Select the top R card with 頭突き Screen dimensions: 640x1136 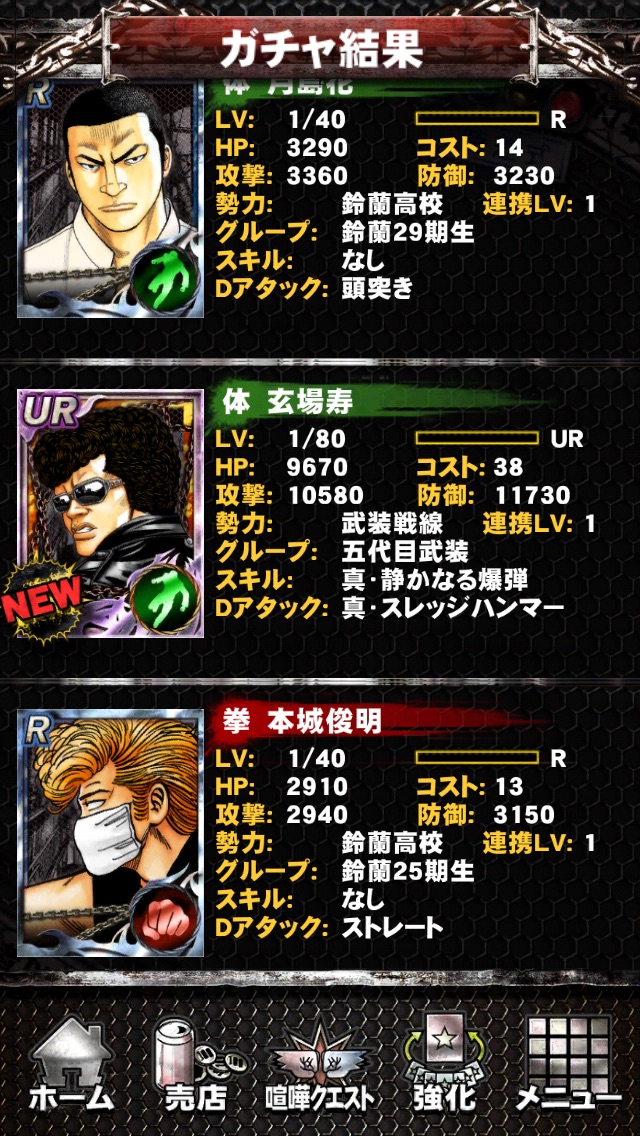[x=110, y=198]
